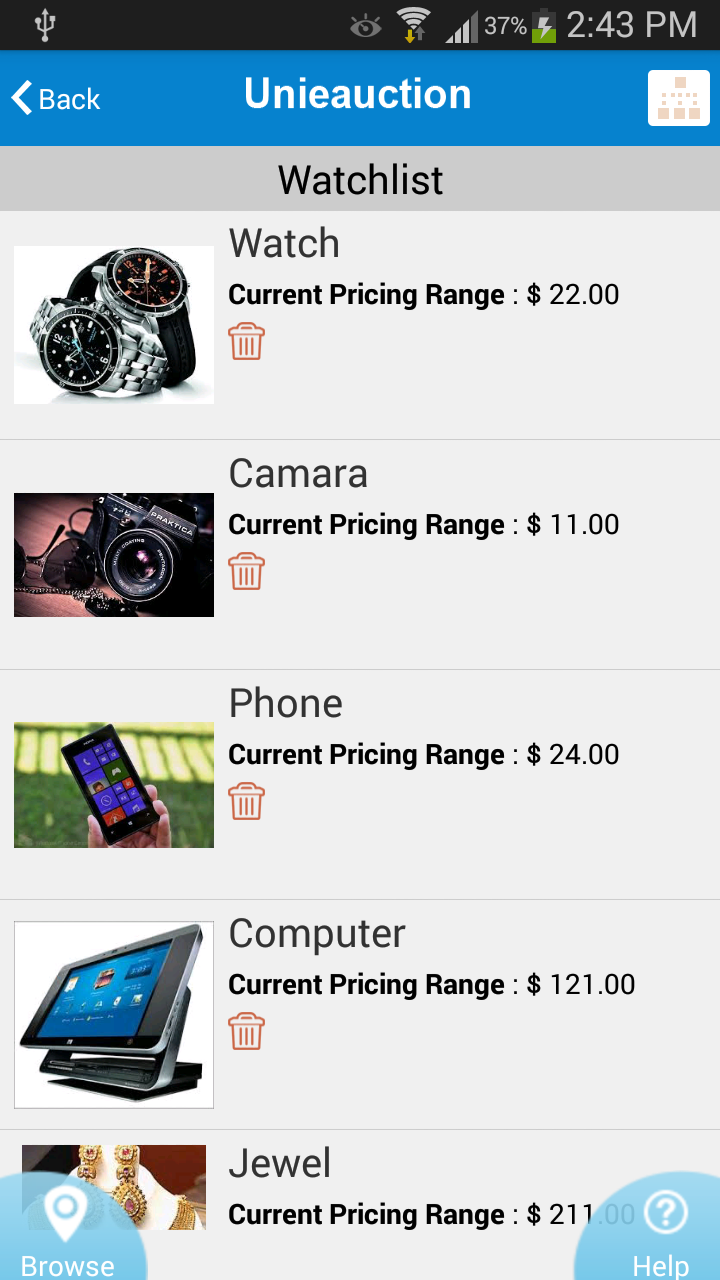The height and width of the screenshot is (1280, 720).
Task: Open the Help button
Action: (x=661, y=1235)
